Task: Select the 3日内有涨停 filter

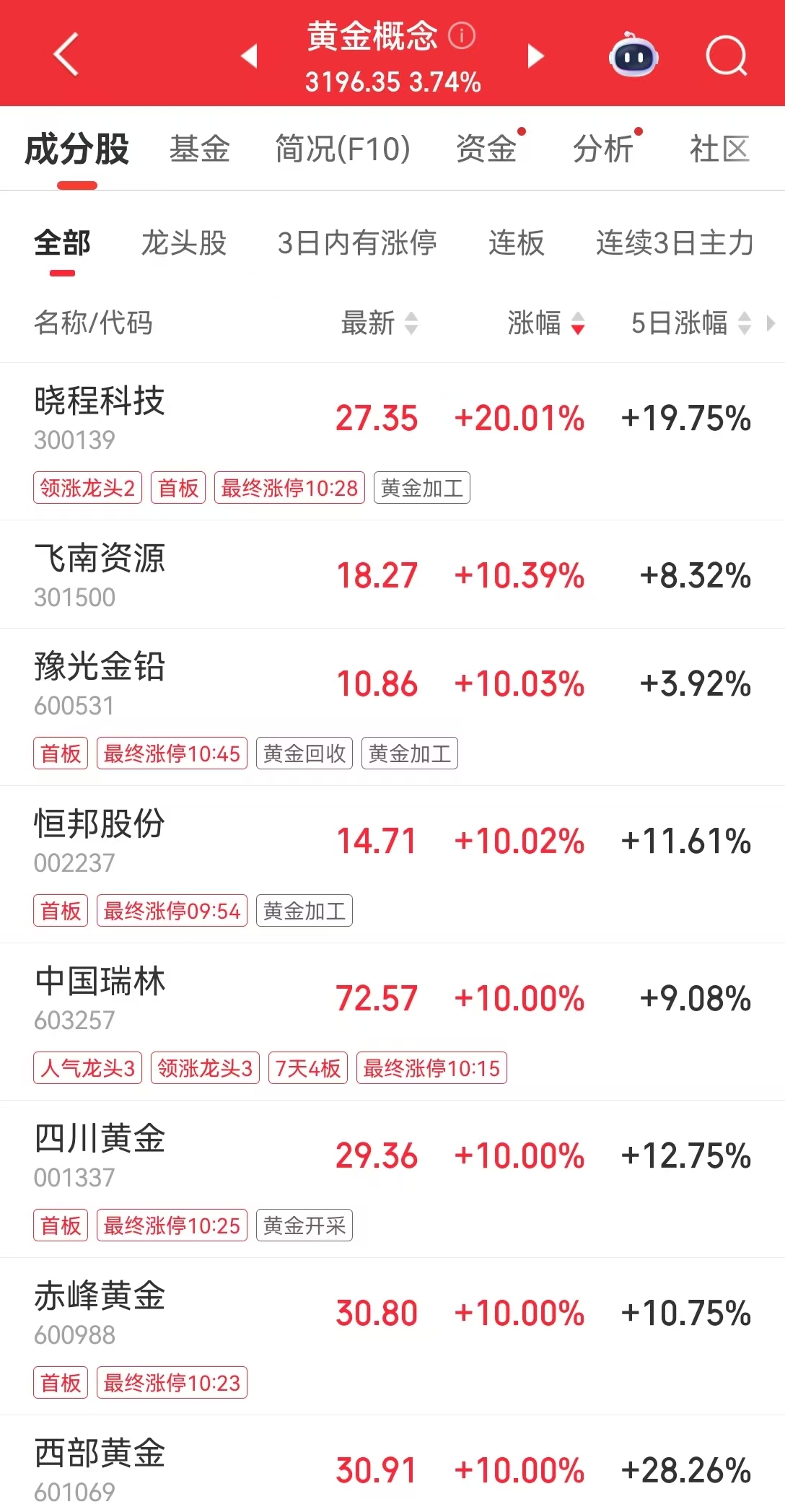Action: click(357, 243)
